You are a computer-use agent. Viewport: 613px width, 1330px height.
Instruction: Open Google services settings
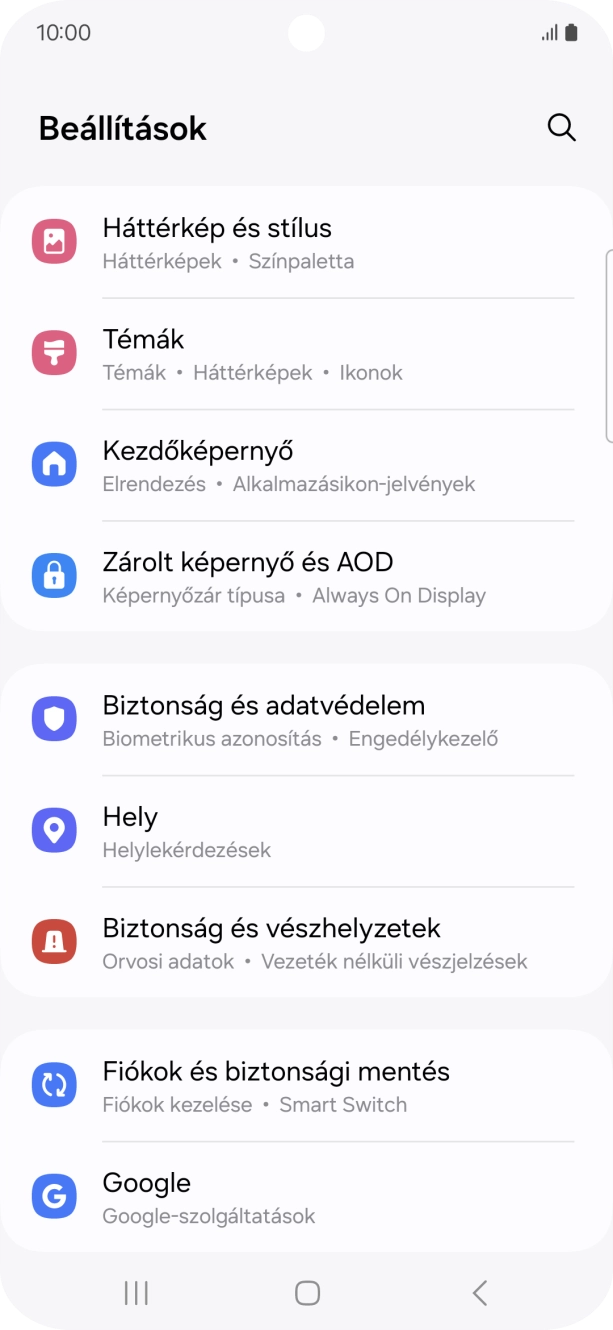[x=306, y=1198]
